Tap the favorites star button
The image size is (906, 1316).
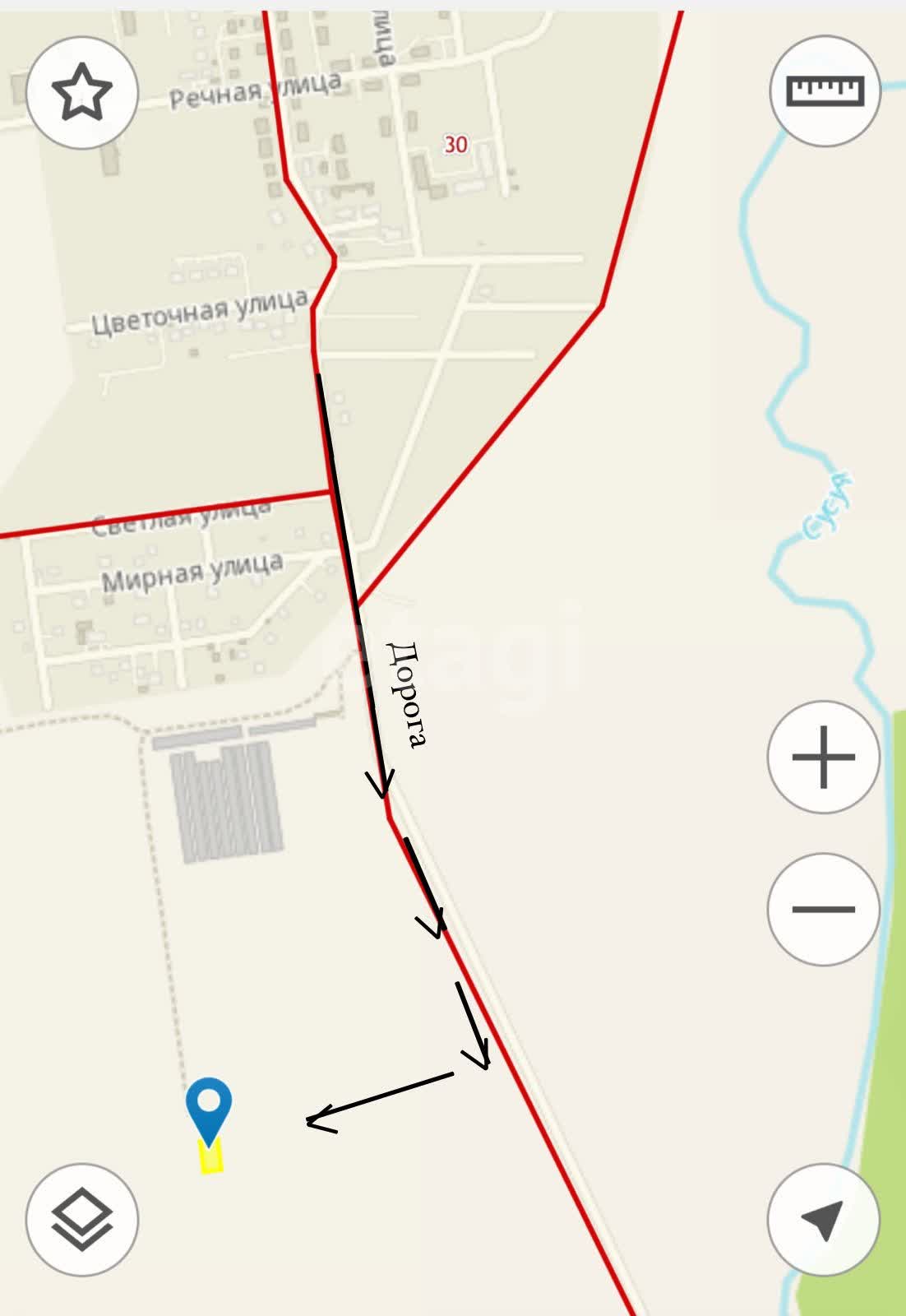[81, 92]
